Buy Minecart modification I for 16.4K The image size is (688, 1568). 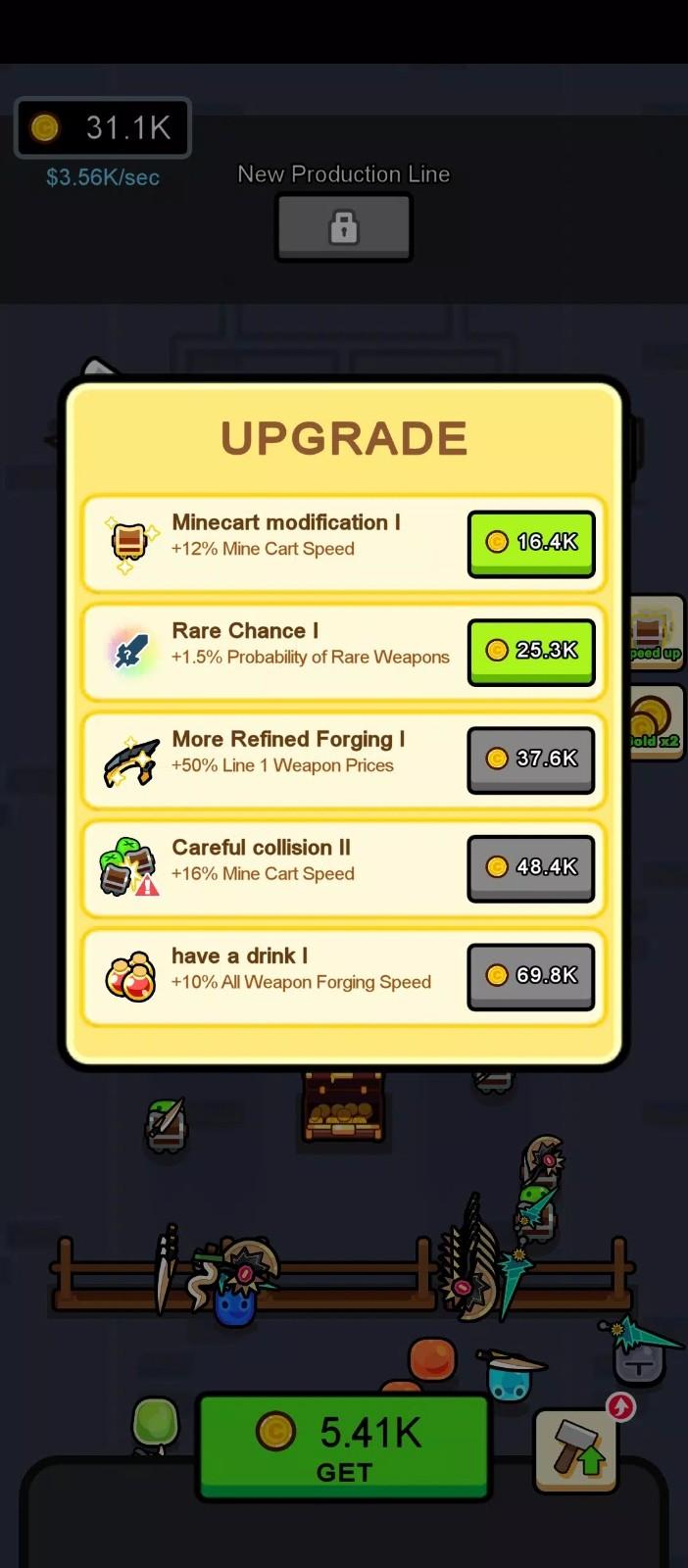coord(531,543)
